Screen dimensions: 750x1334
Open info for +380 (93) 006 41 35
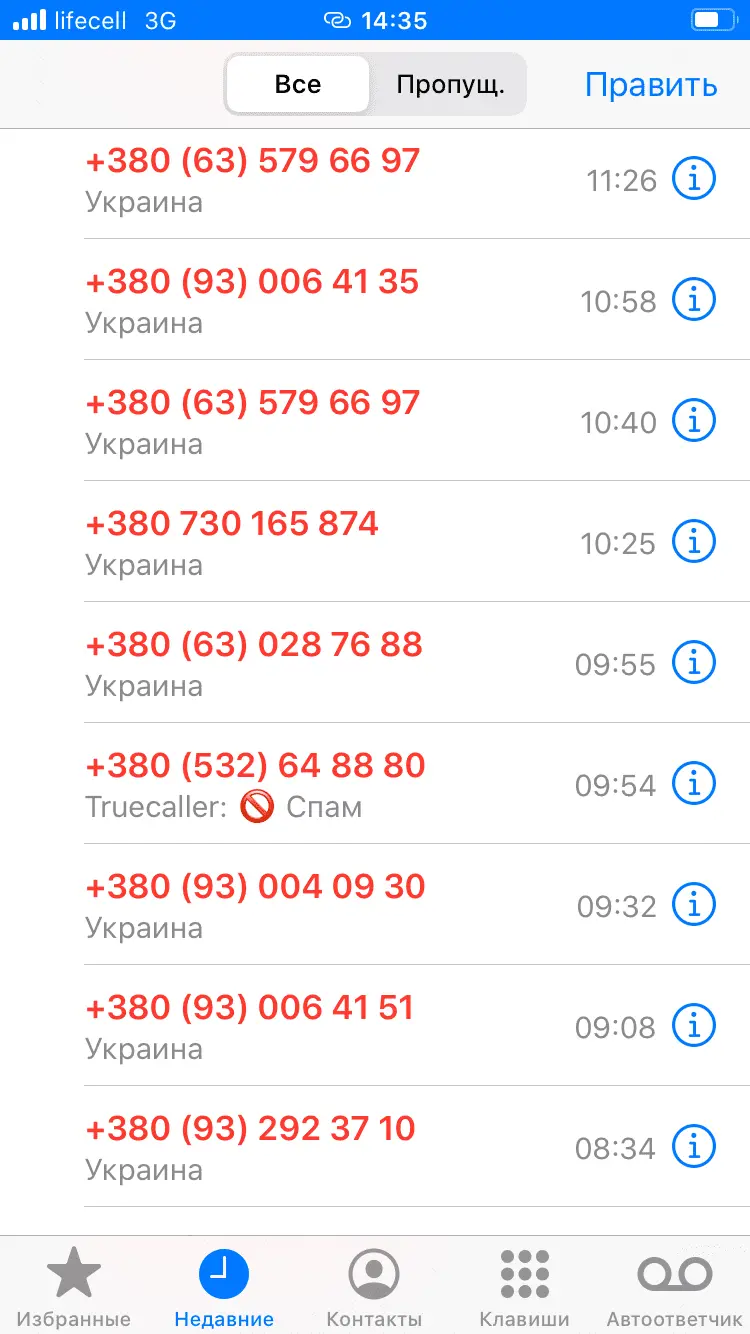point(693,300)
